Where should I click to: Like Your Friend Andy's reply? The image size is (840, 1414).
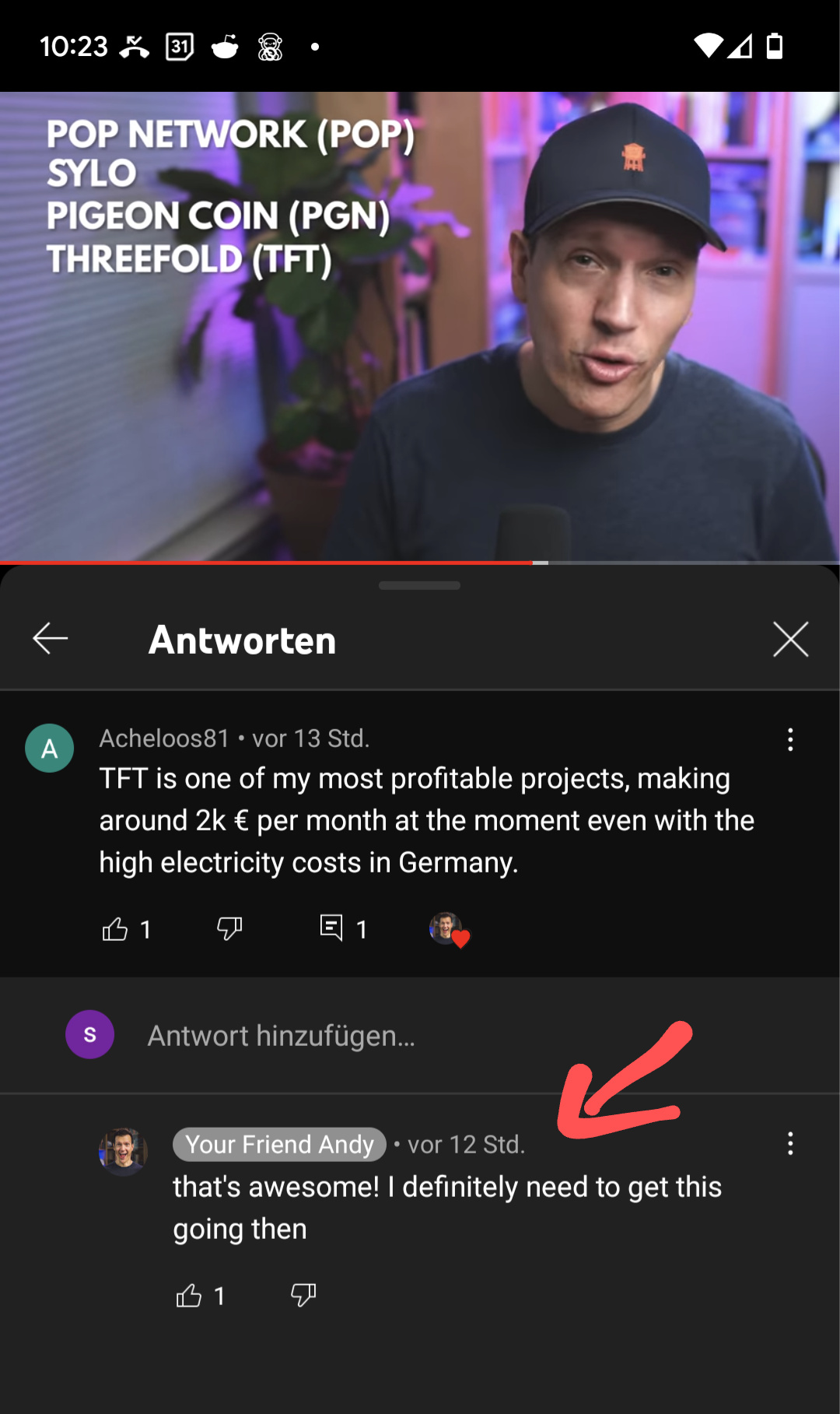[x=189, y=1296]
